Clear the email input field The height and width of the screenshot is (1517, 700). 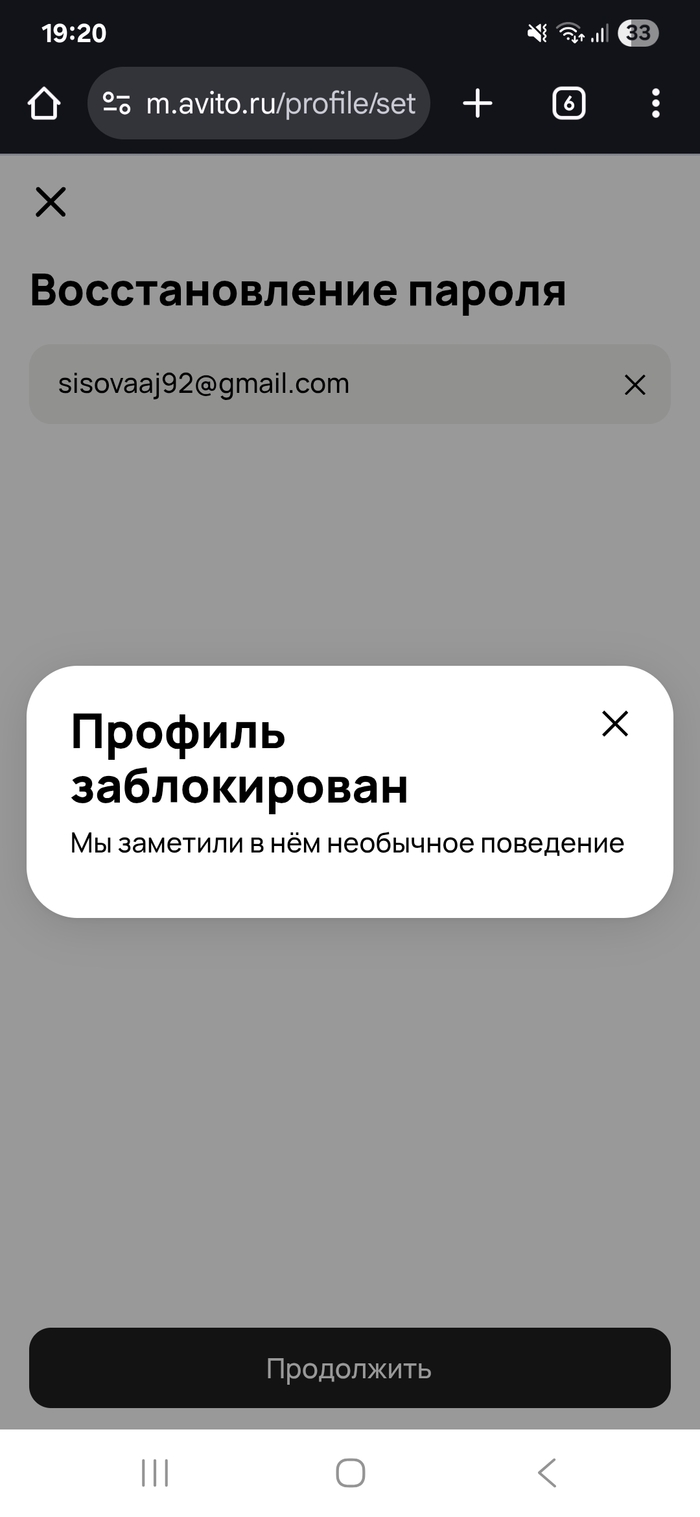634,385
